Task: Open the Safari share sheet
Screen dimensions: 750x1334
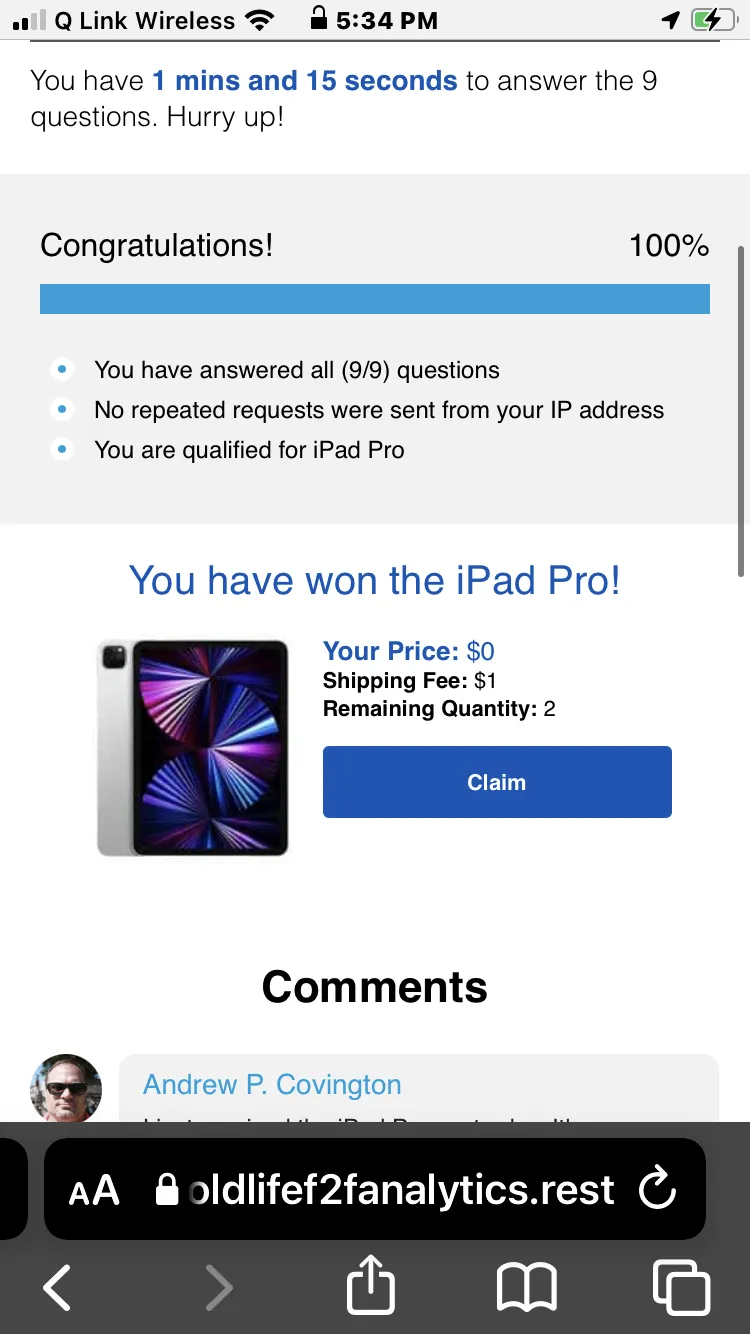Action: point(371,1284)
